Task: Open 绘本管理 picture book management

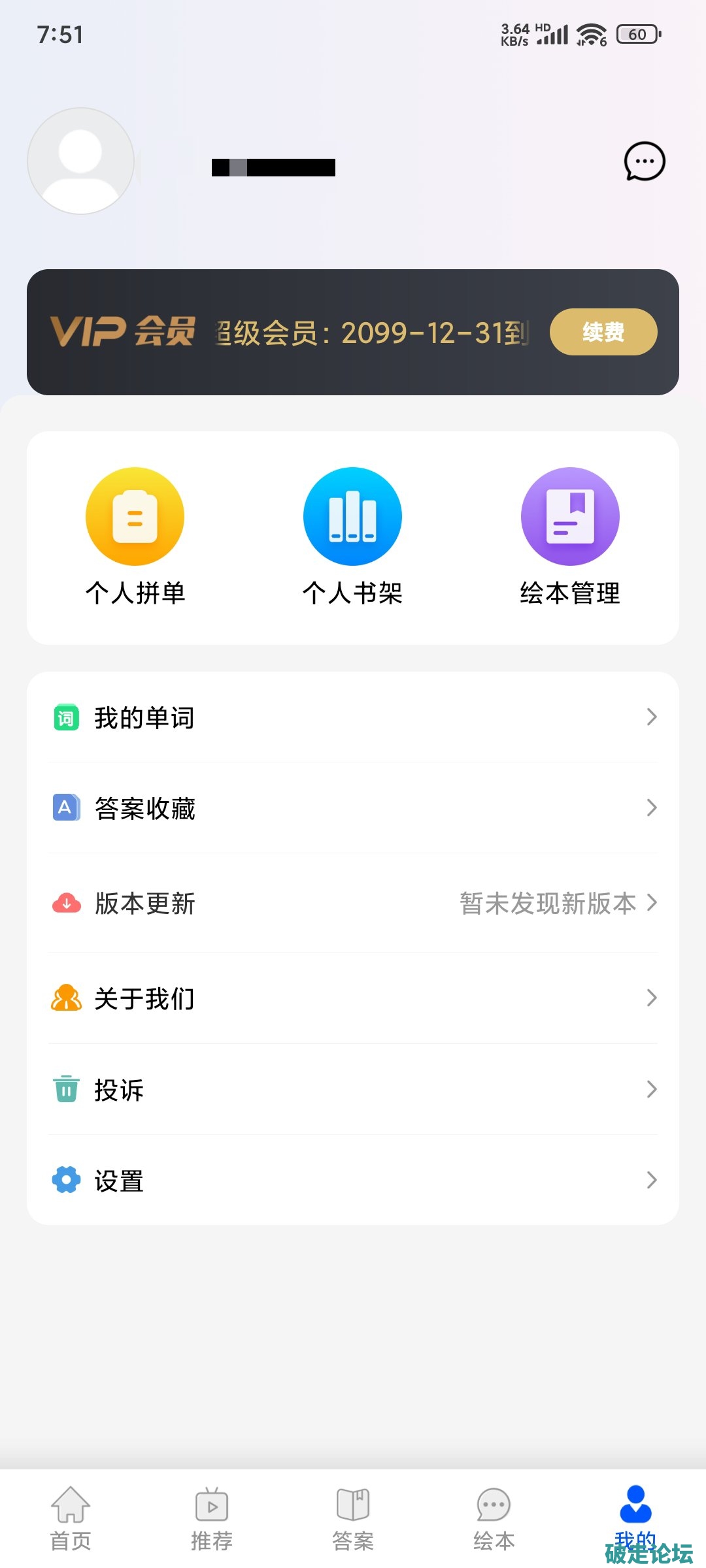Action: pyautogui.click(x=569, y=537)
